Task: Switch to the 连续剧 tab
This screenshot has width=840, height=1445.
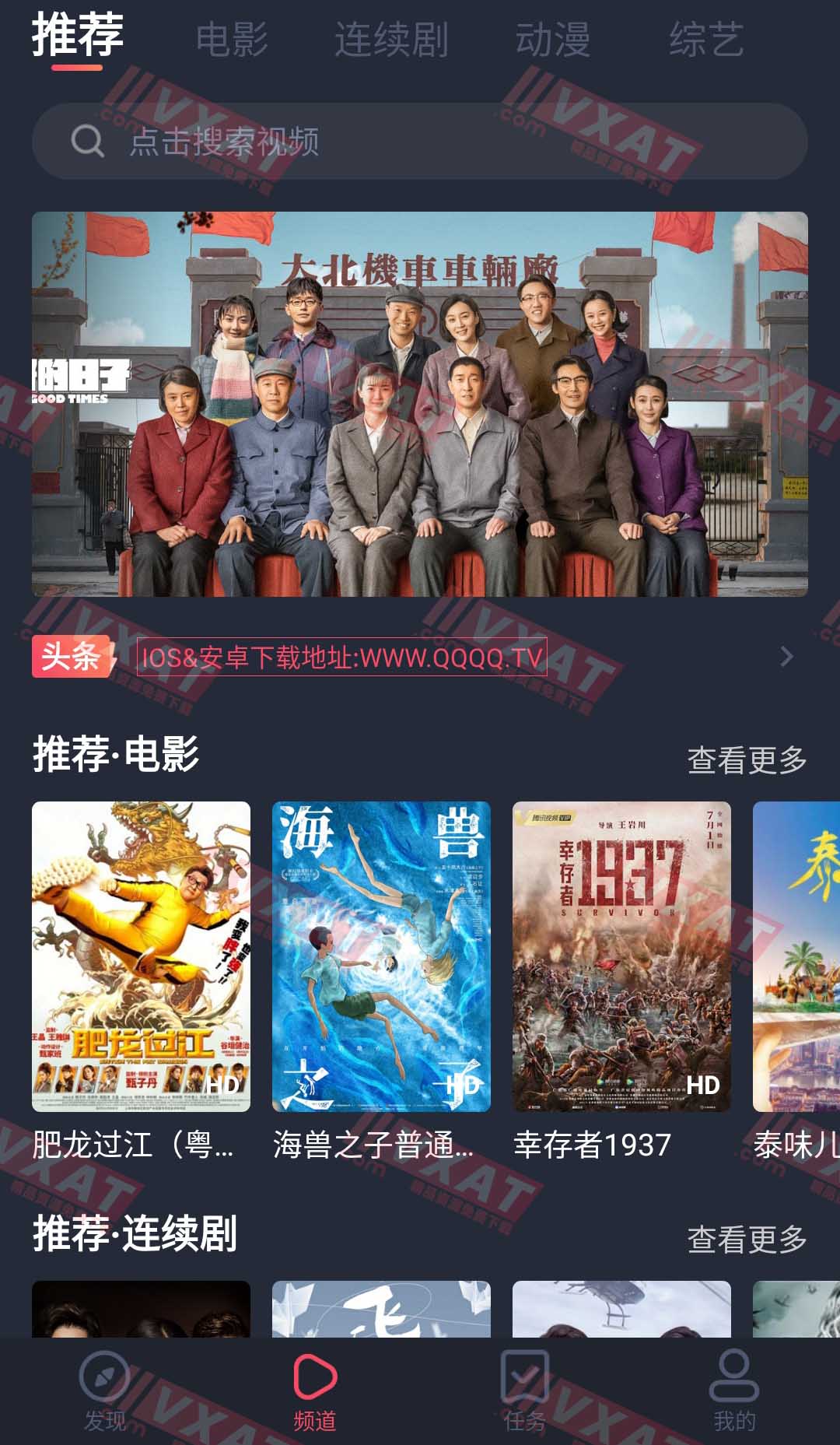Action: [391, 39]
